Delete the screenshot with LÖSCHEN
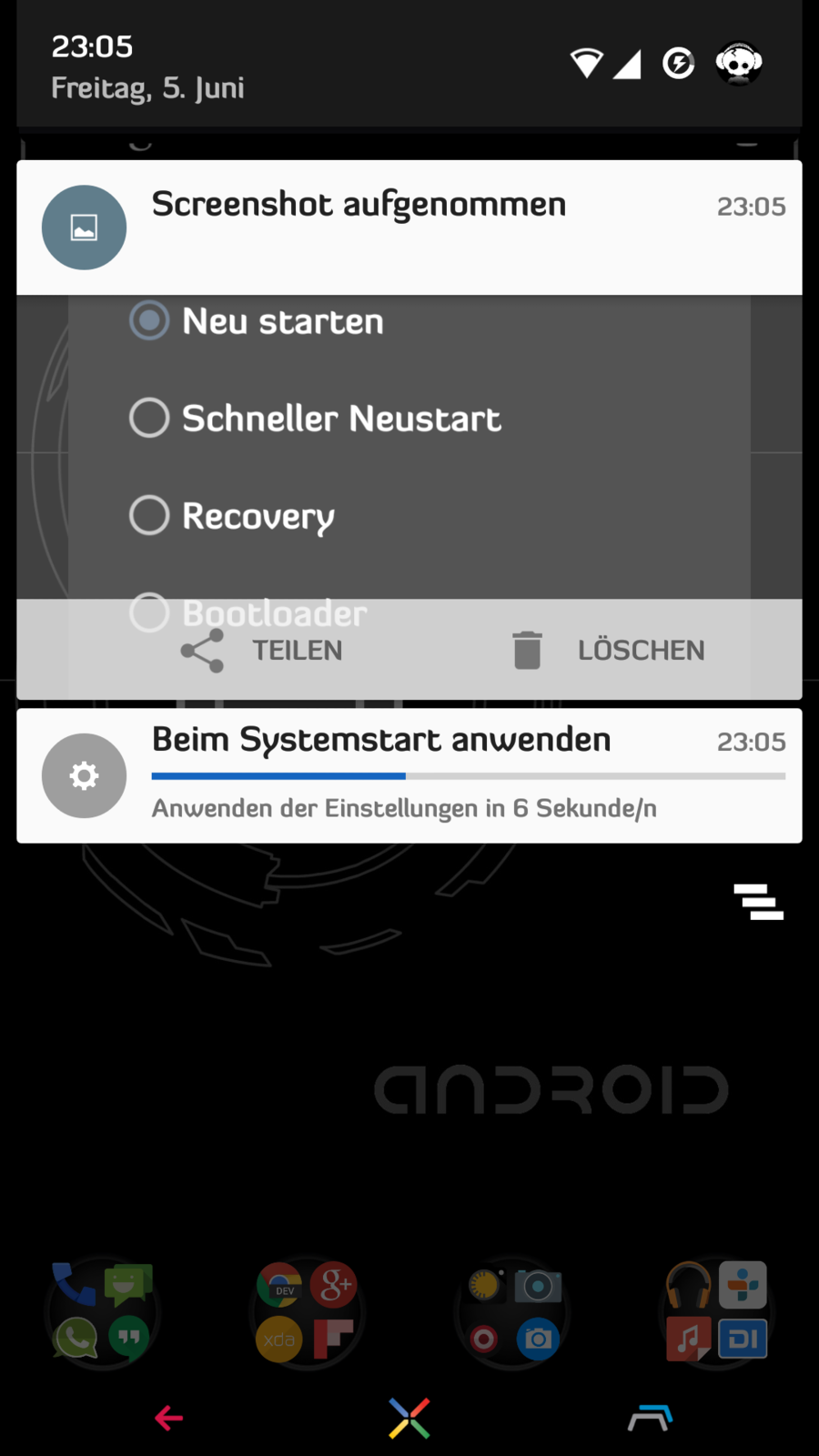The image size is (819, 1456). tap(608, 651)
